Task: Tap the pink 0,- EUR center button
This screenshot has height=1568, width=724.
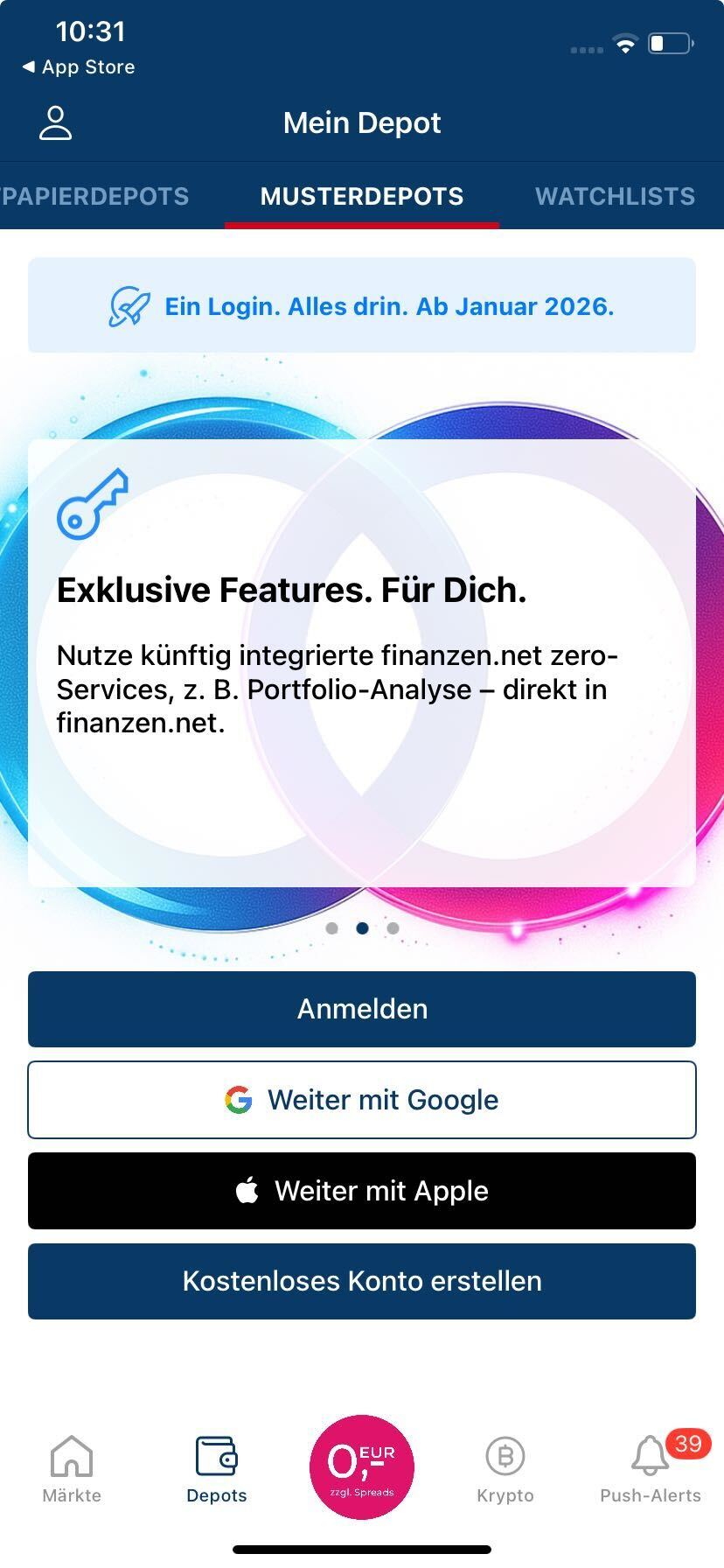Action: [362, 1466]
